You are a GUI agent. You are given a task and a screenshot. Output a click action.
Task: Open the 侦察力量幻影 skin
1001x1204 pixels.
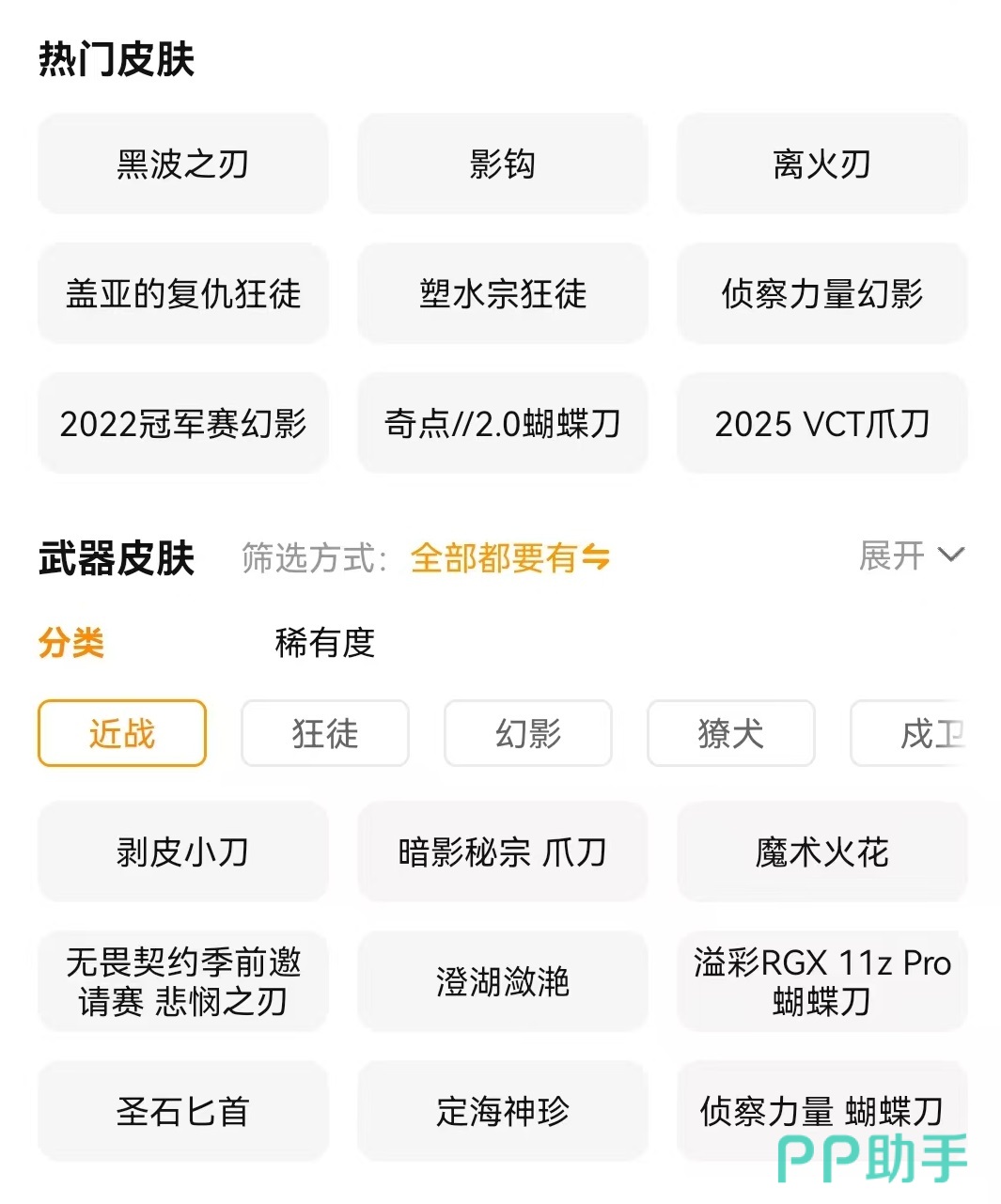pos(821,293)
